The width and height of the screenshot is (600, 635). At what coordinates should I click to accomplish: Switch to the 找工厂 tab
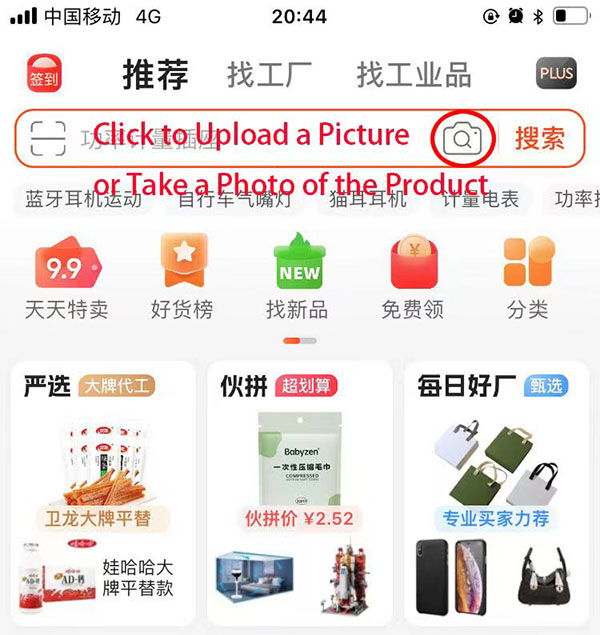[x=269, y=74]
